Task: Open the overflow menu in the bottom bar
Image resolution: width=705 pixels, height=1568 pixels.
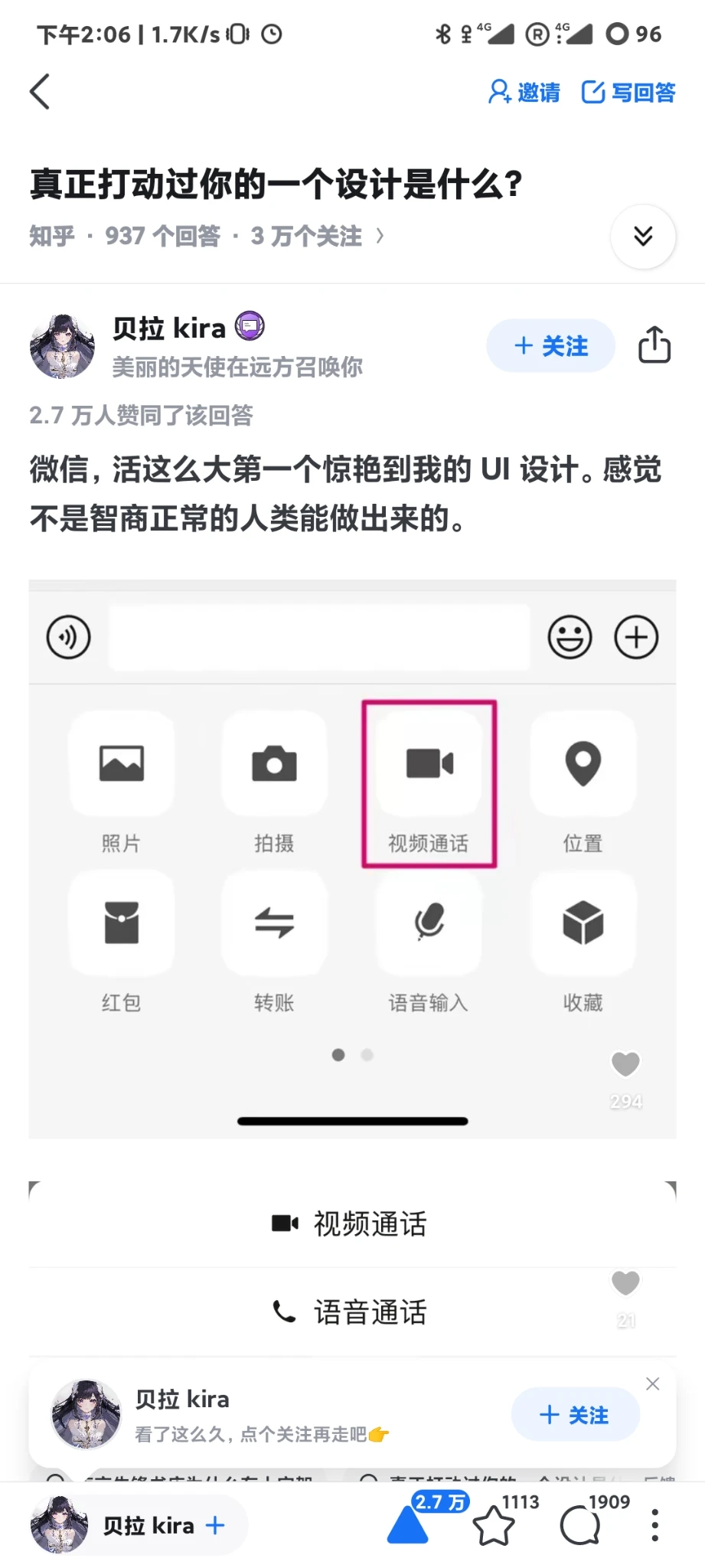Action: [x=654, y=1525]
